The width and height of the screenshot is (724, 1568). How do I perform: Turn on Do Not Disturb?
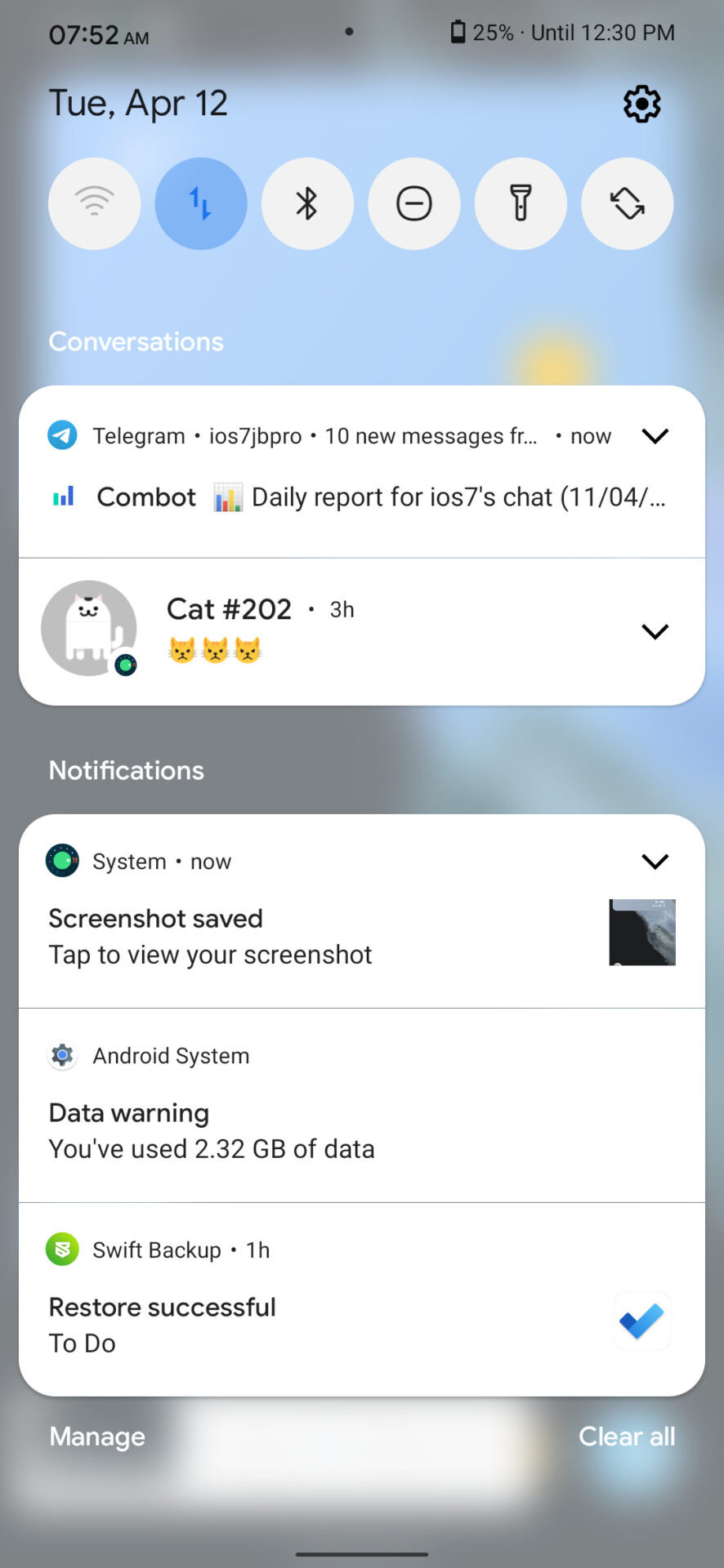point(414,203)
